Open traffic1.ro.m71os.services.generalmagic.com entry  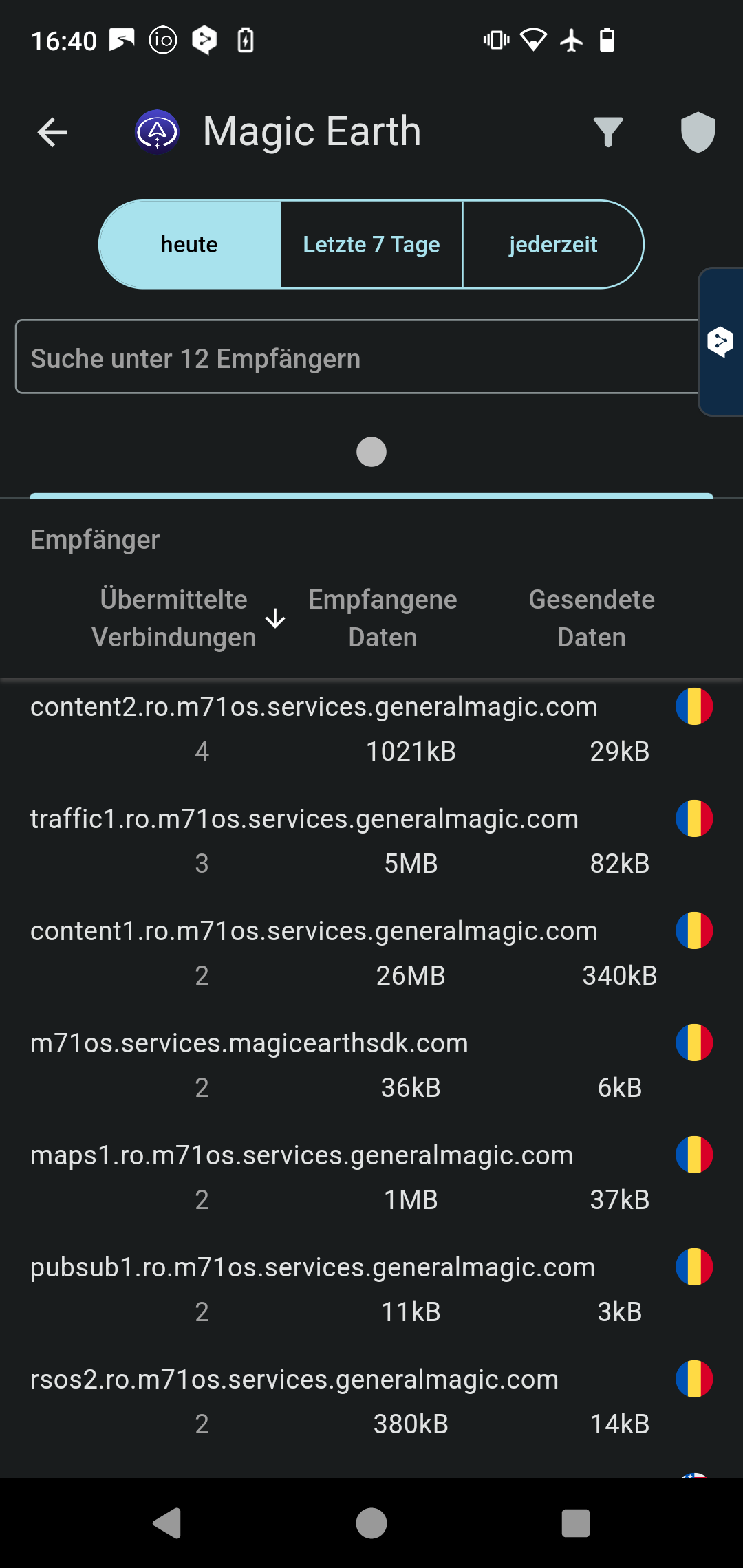[x=371, y=841]
